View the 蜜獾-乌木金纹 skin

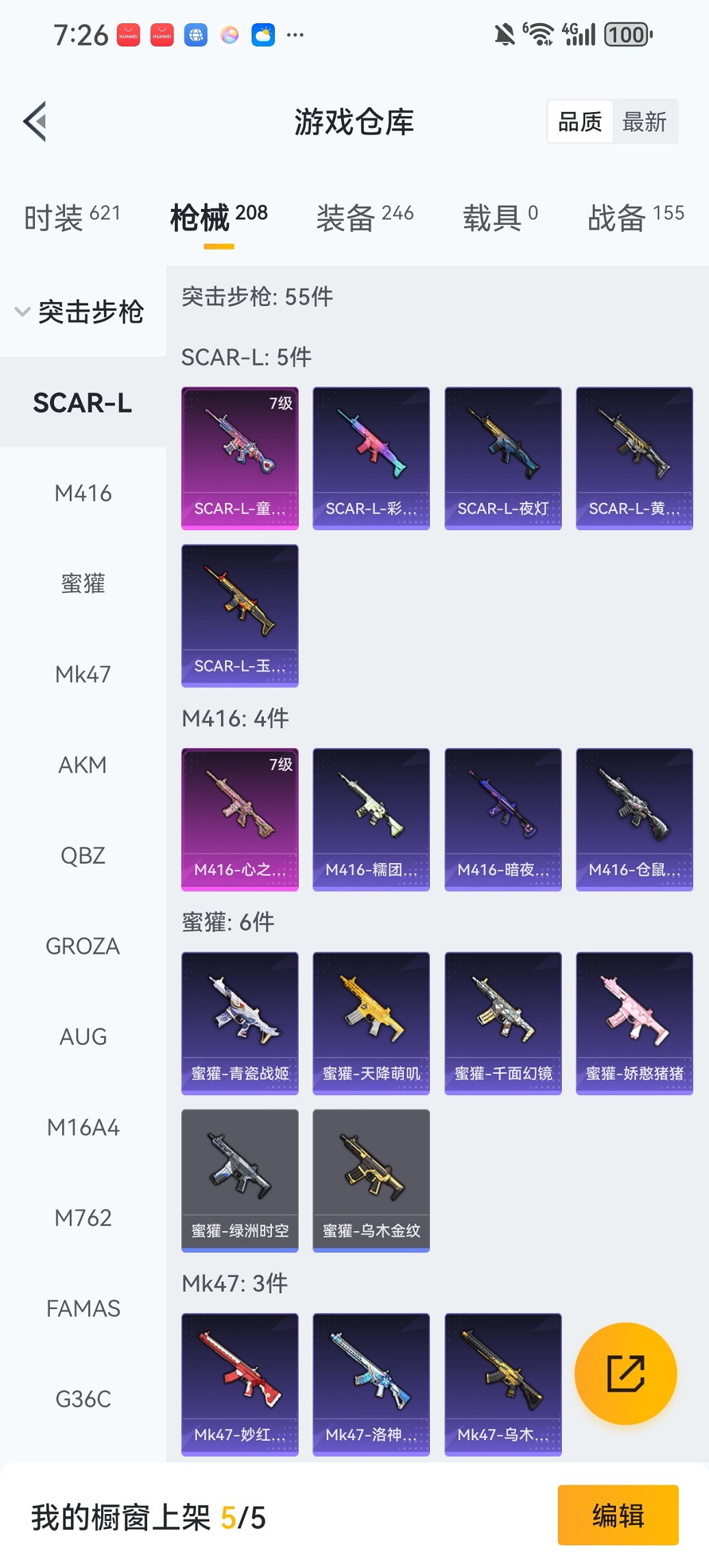coord(371,1180)
